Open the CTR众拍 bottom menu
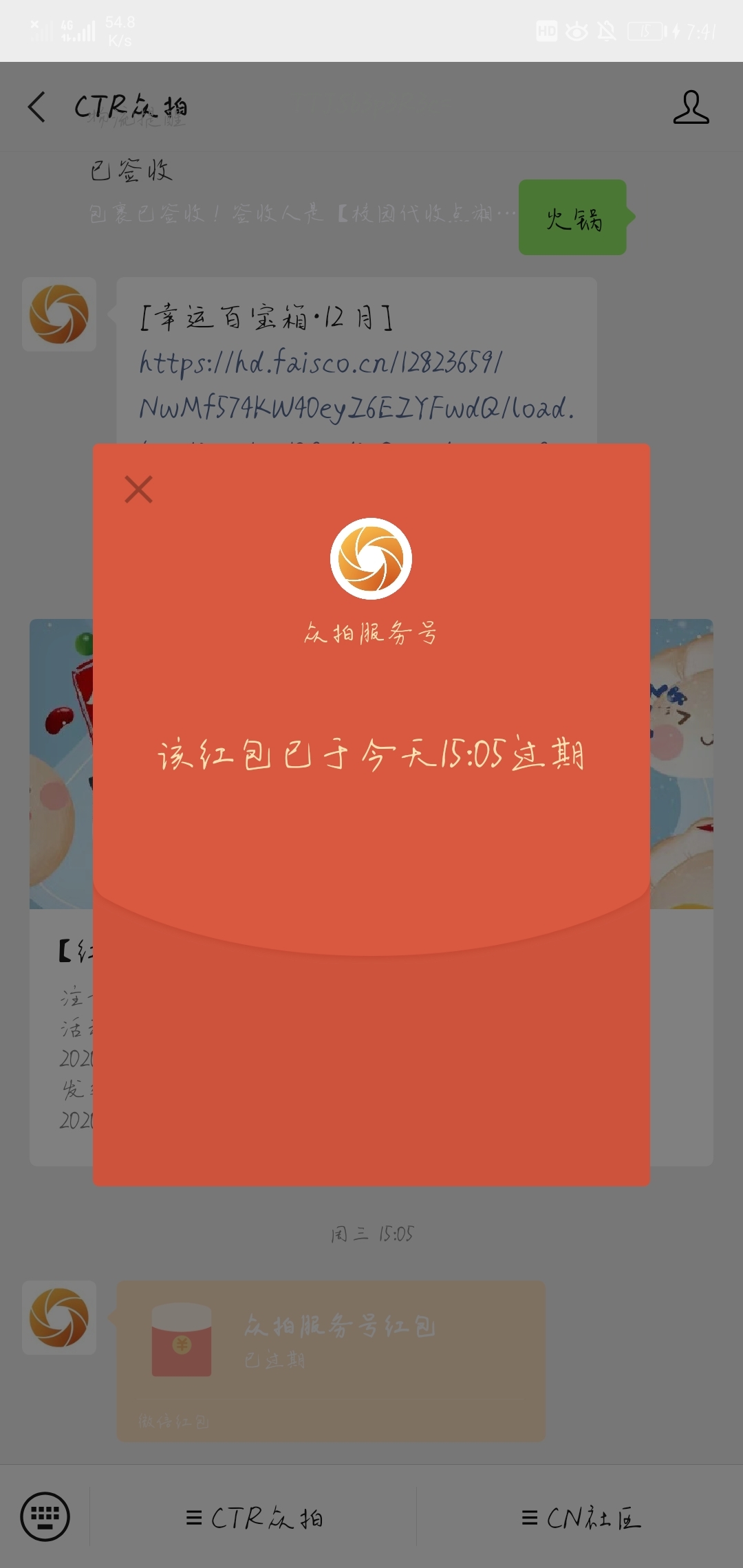Image resolution: width=743 pixels, height=1568 pixels. (254, 1518)
